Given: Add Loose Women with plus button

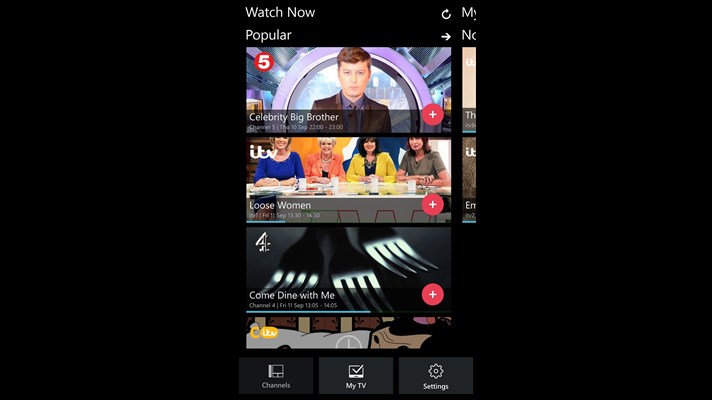Looking at the screenshot, I should pyautogui.click(x=432, y=205).
